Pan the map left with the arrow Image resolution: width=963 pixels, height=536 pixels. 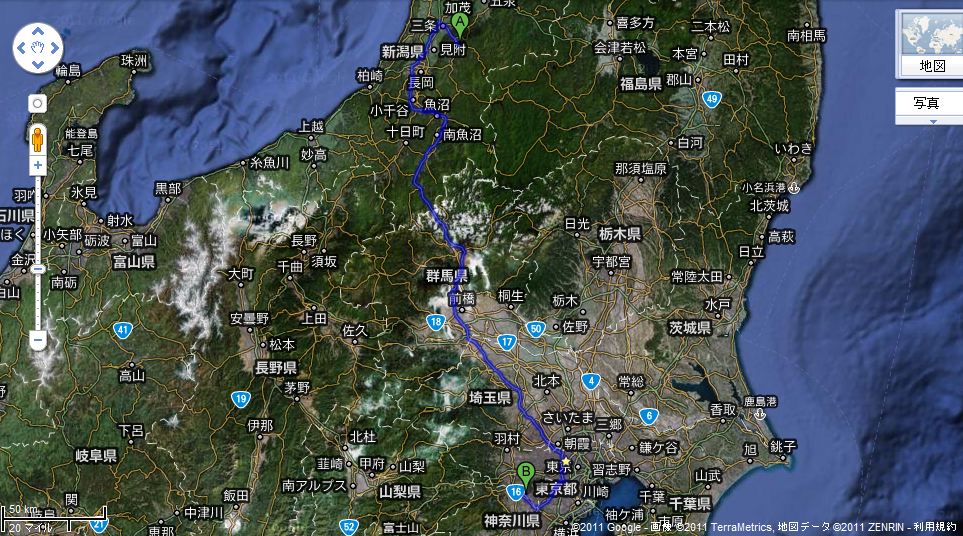pyautogui.click(x=22, y=46)
